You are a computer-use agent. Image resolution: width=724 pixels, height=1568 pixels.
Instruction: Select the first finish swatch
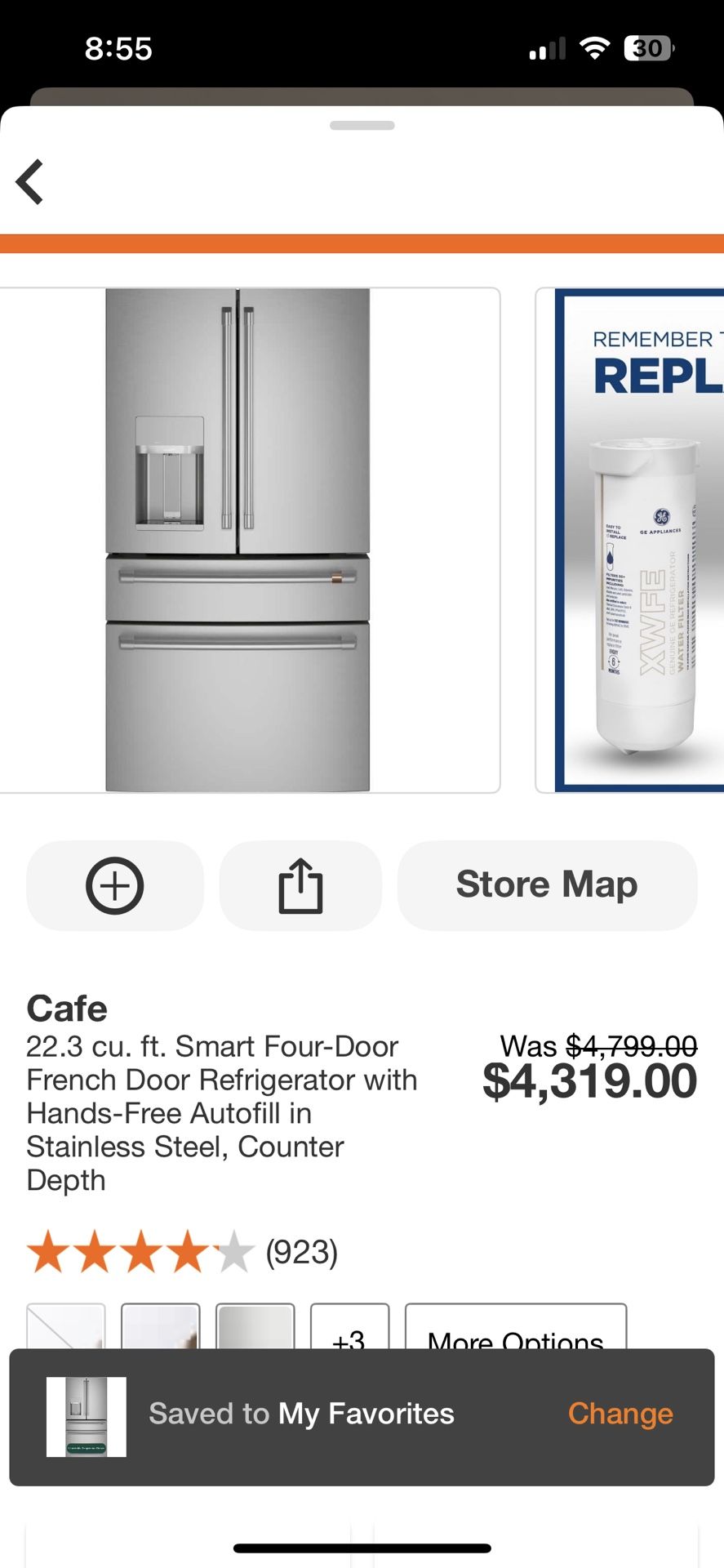66,1326
